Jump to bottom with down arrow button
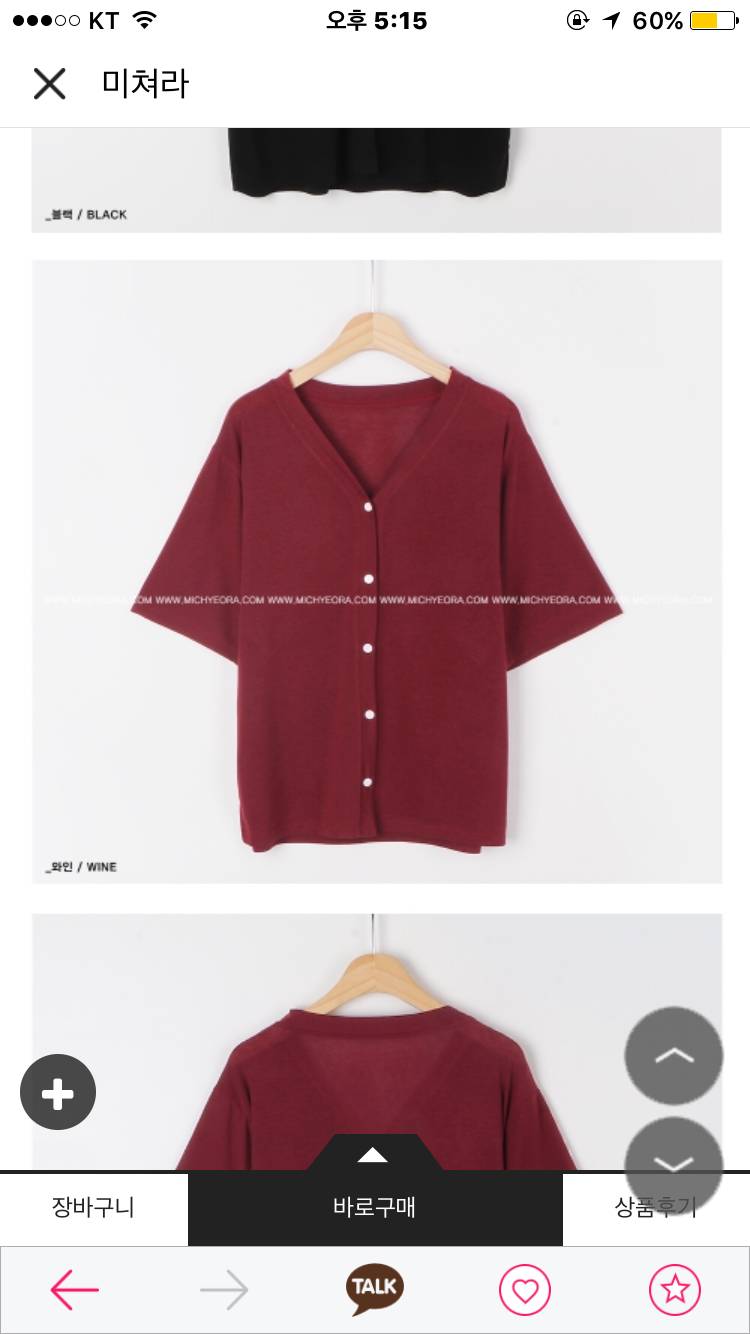 [x=673, y=1162]
